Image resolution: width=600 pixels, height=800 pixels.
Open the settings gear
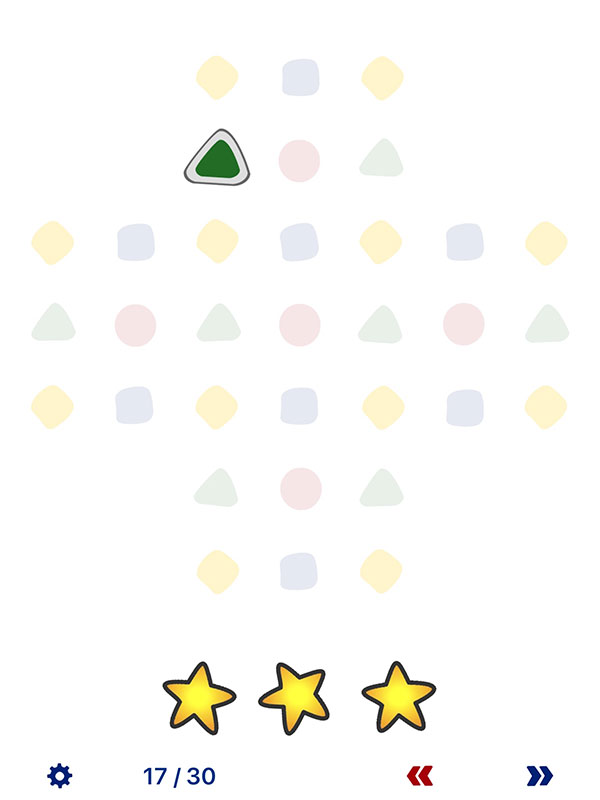(60, 775)
